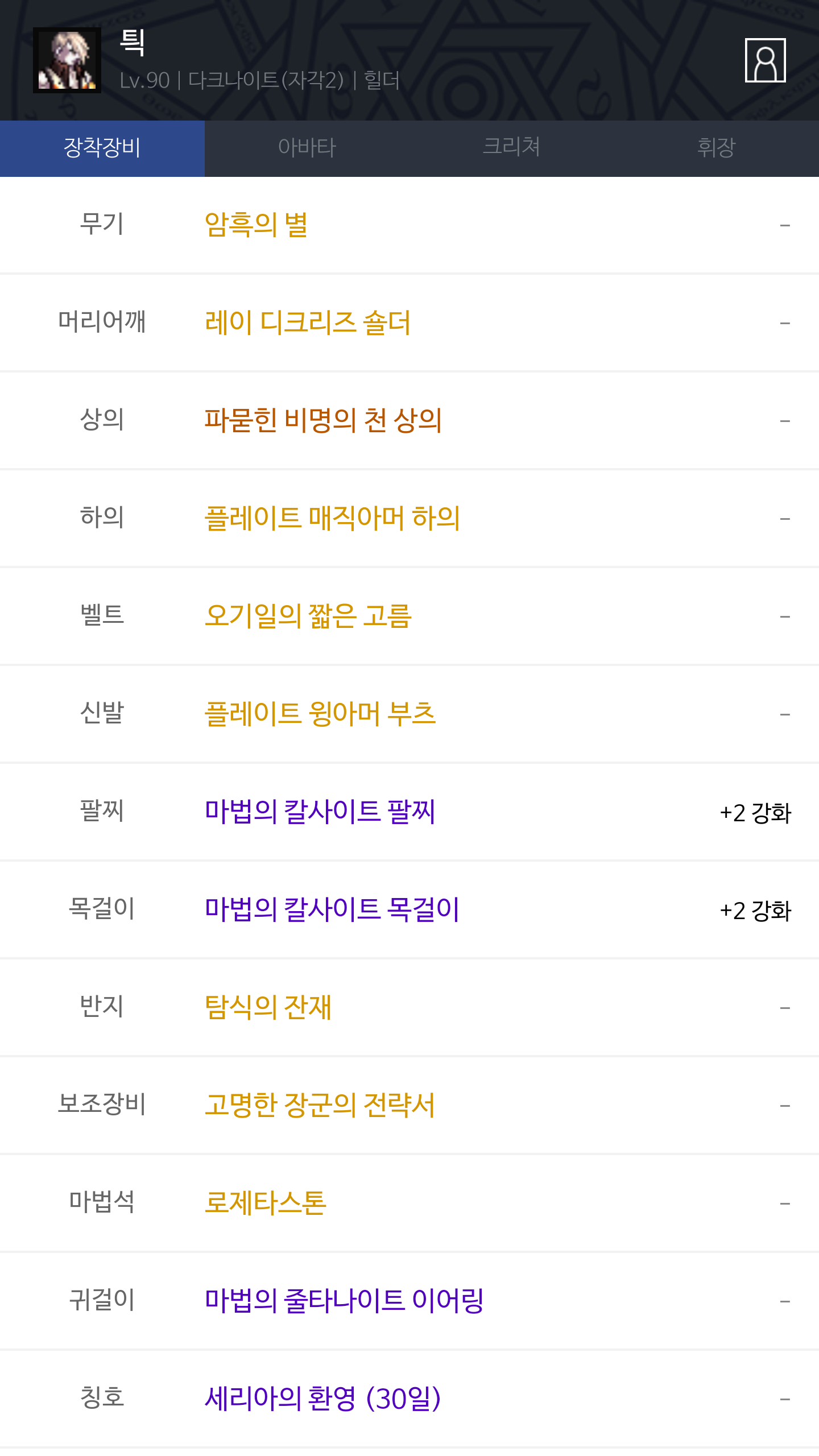819x1456 pixels.
Task: Open 고명한 장군의 전략서 sub equipment
Action: [320, 1105]
